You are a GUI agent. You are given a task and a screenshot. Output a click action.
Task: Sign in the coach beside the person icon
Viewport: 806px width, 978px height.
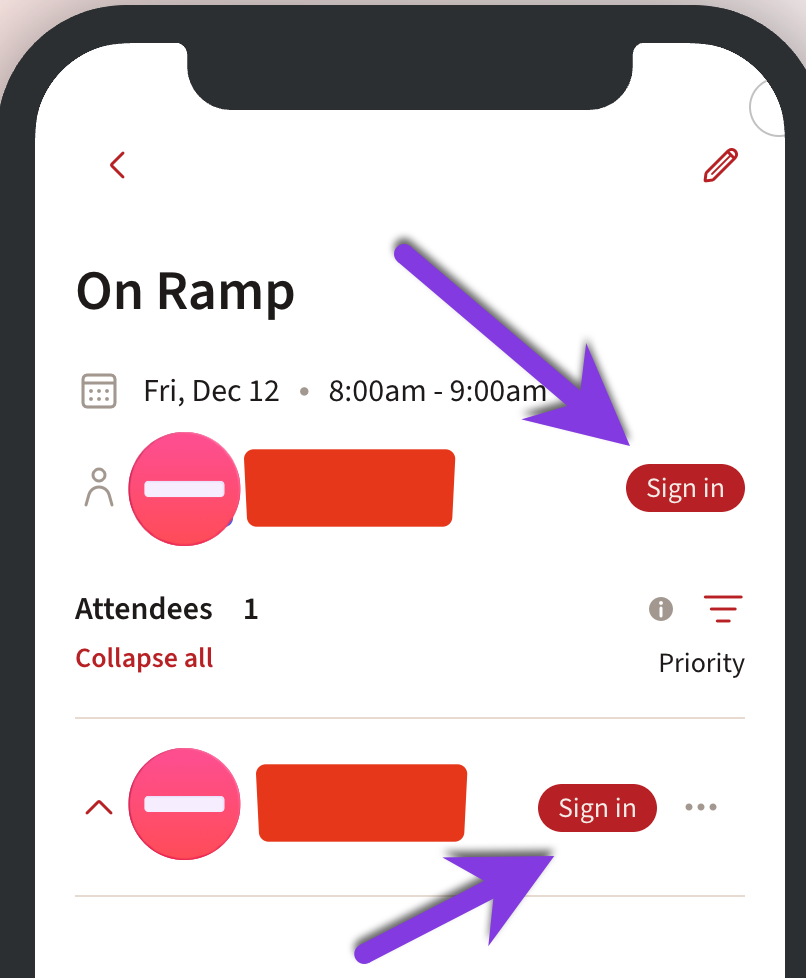coord(685,488)
